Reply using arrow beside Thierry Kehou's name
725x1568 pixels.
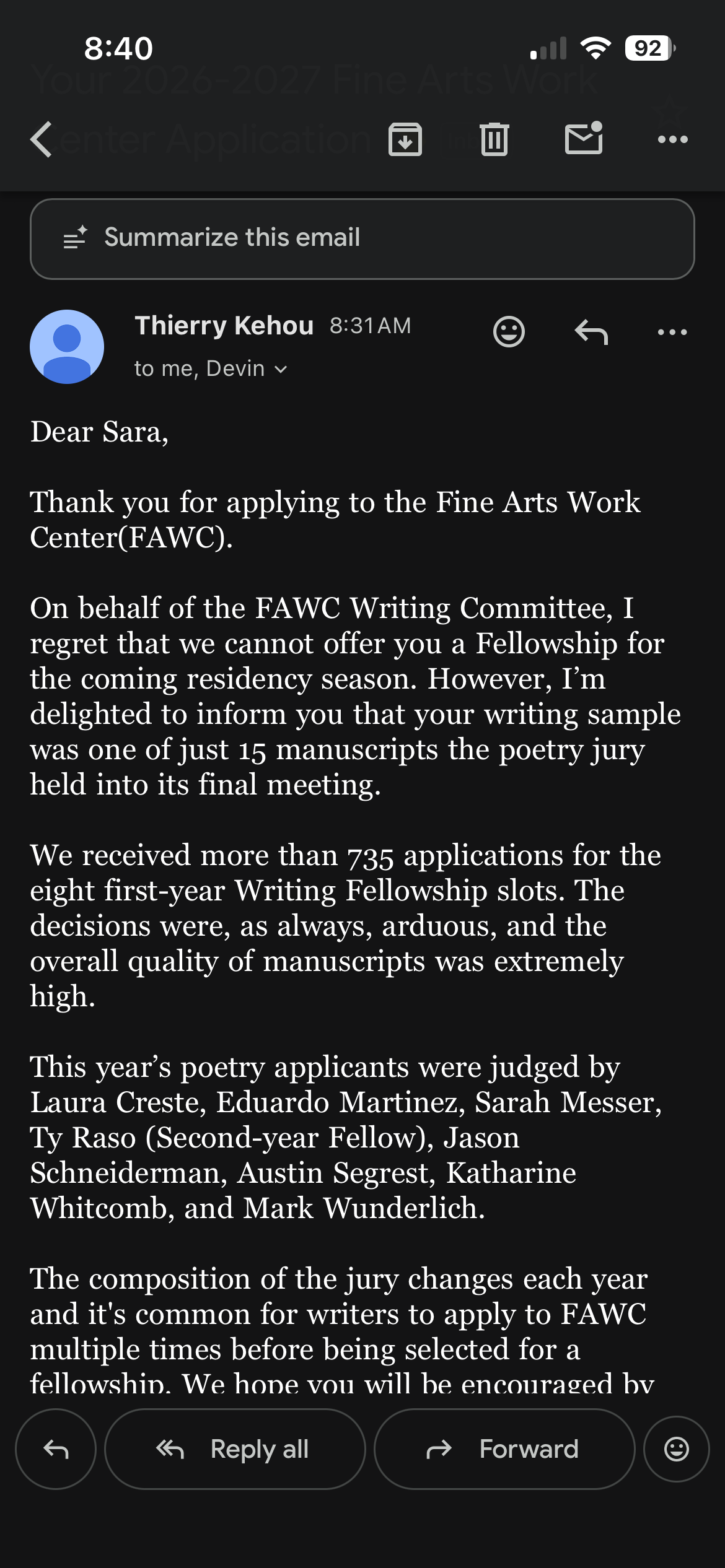(x=591, y=332)
